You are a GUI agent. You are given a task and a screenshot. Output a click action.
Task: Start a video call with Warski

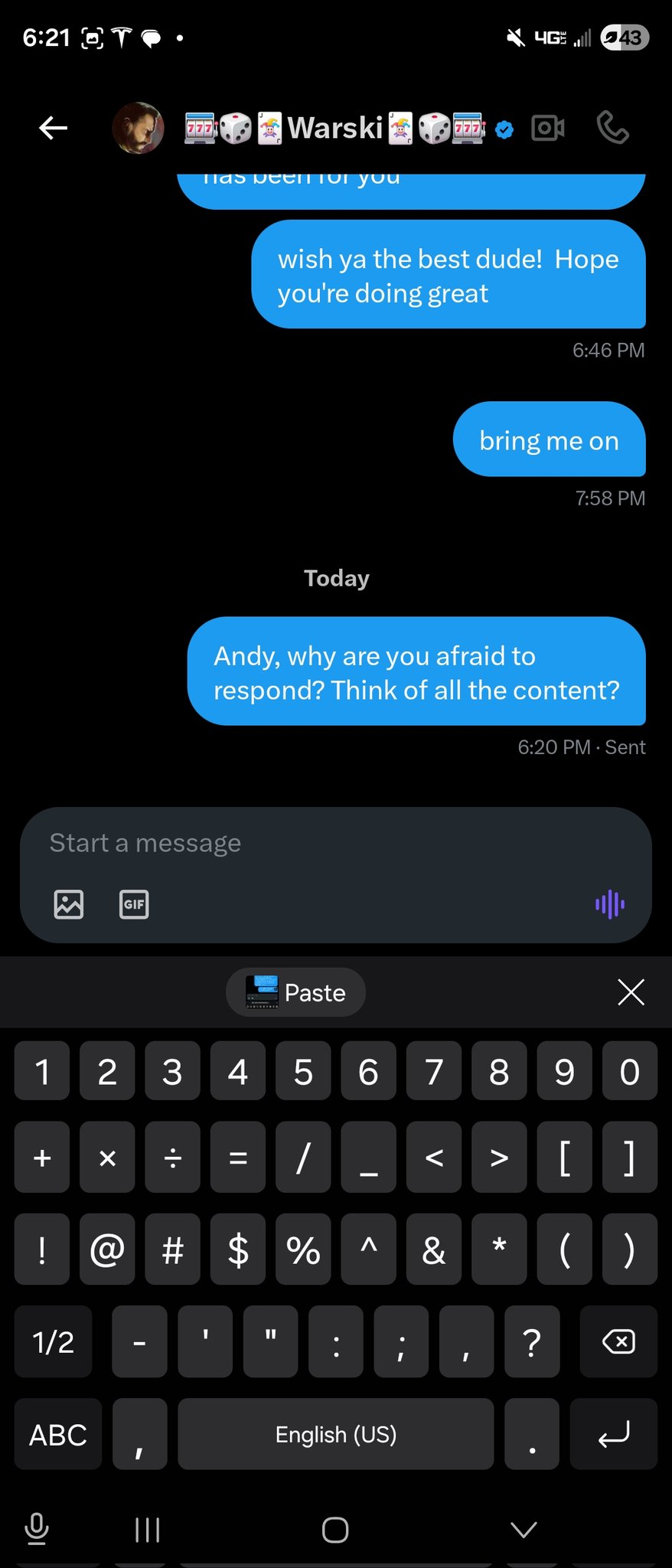(x=548, y=128)
